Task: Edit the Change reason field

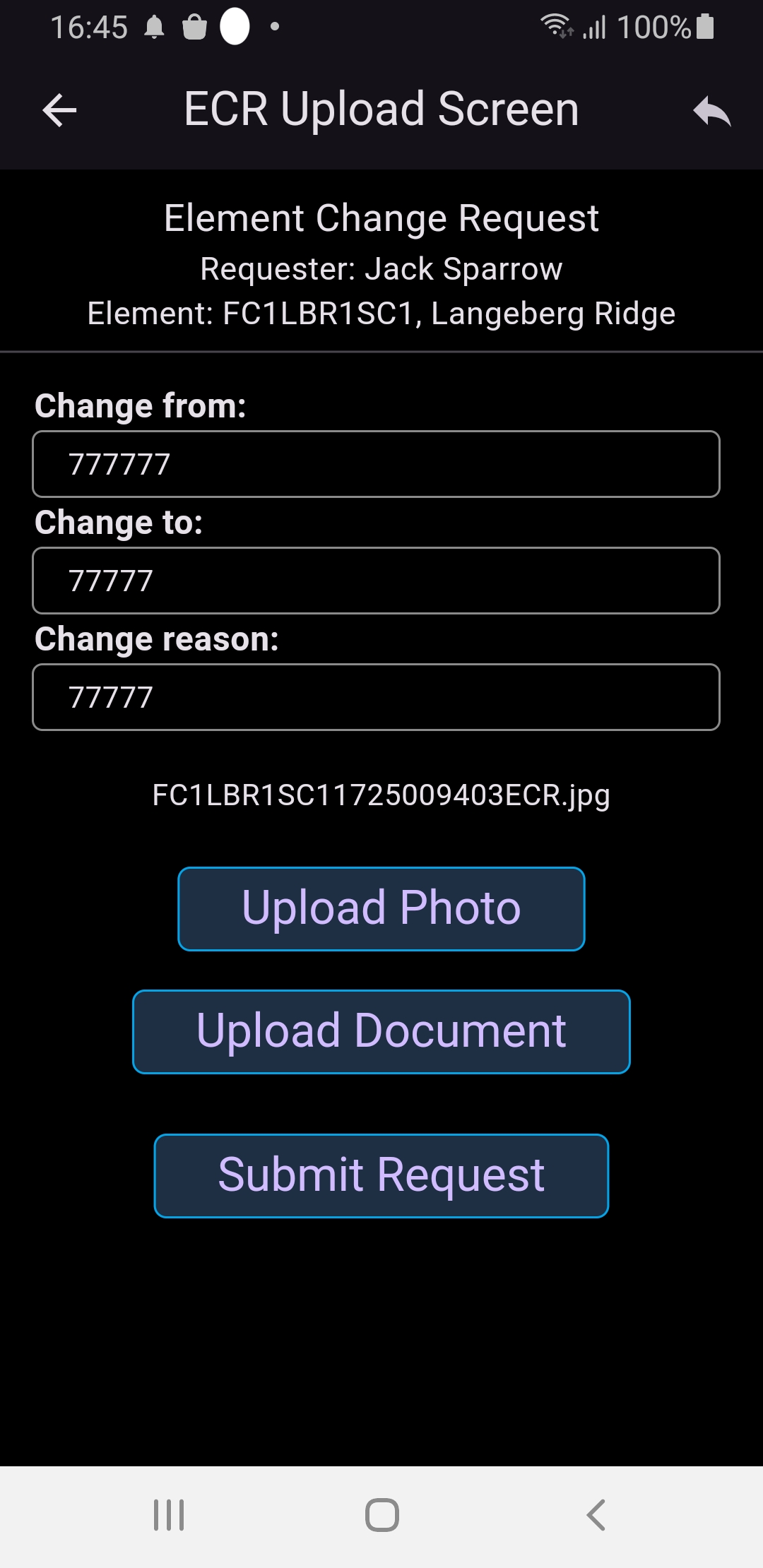Action: [376, 697]
